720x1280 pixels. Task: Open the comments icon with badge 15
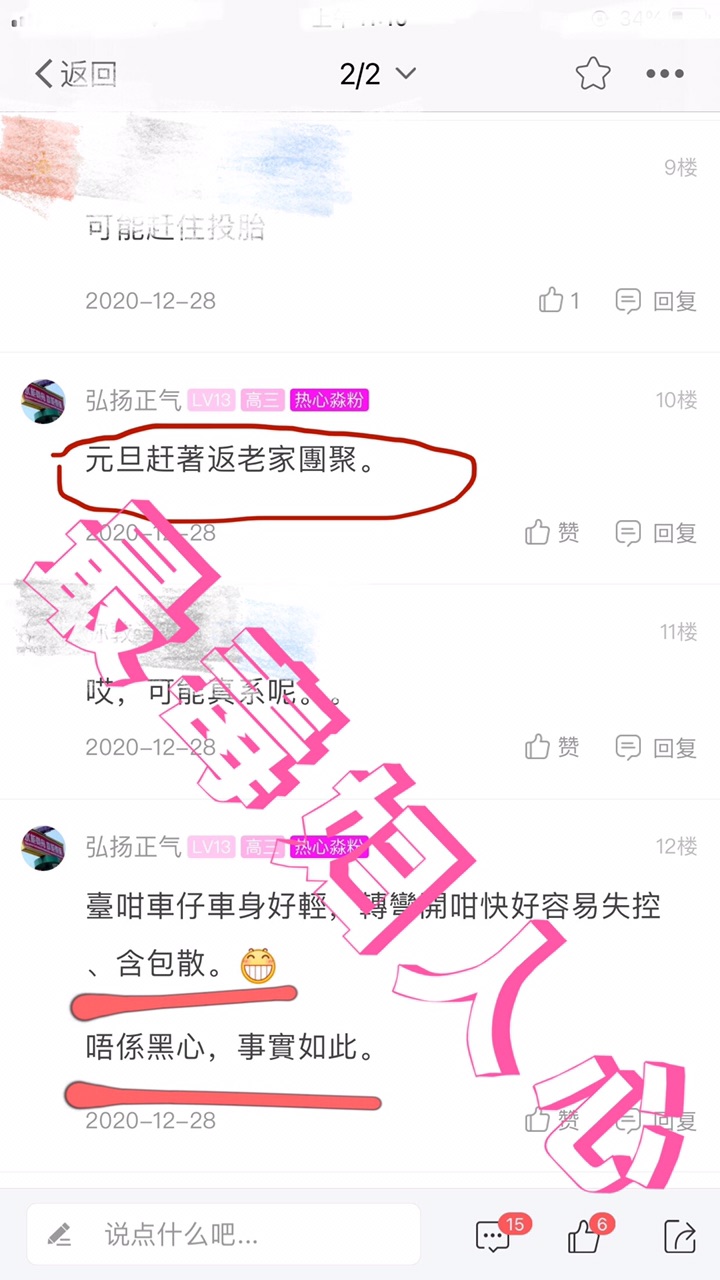tap(493, 1237)
